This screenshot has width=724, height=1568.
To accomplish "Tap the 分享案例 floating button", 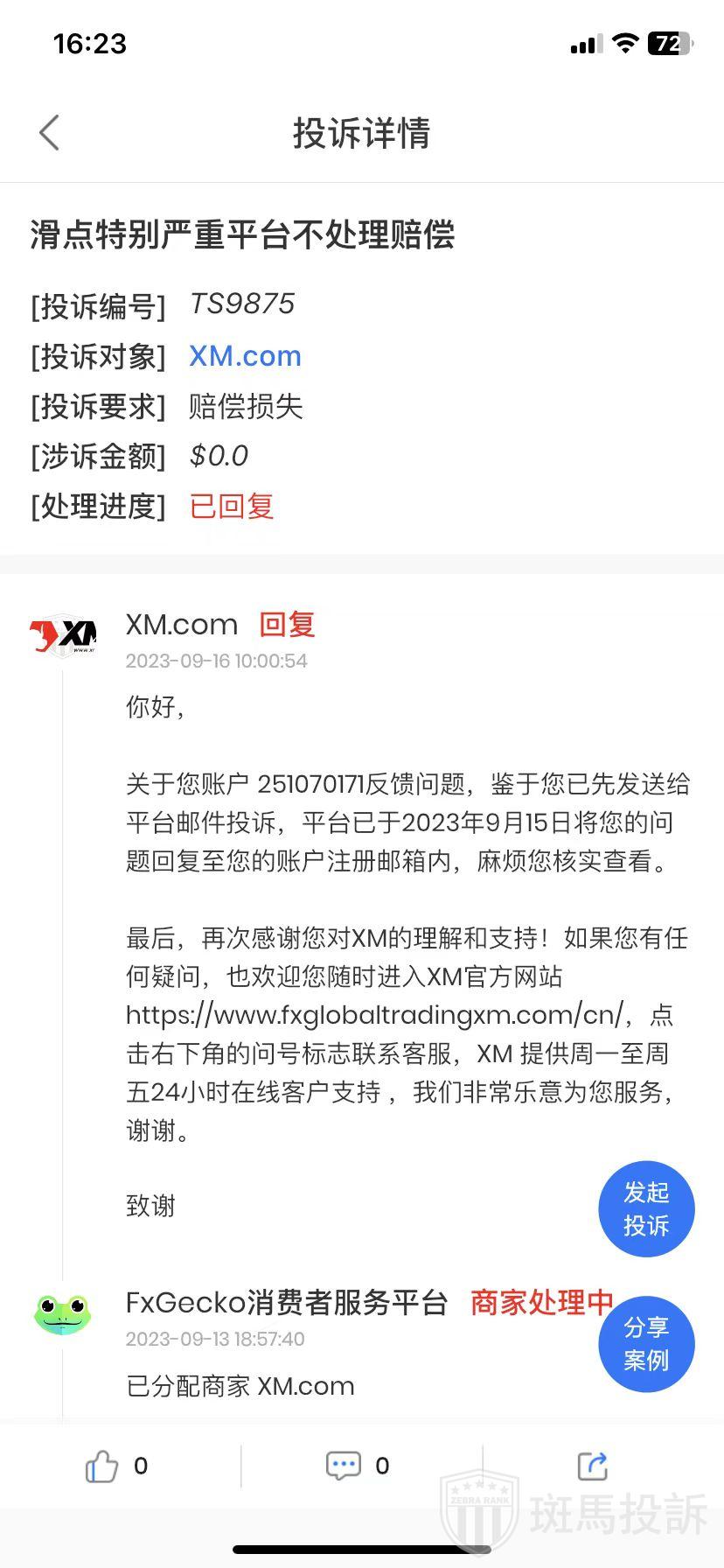I will click(x=646, y=1344).
